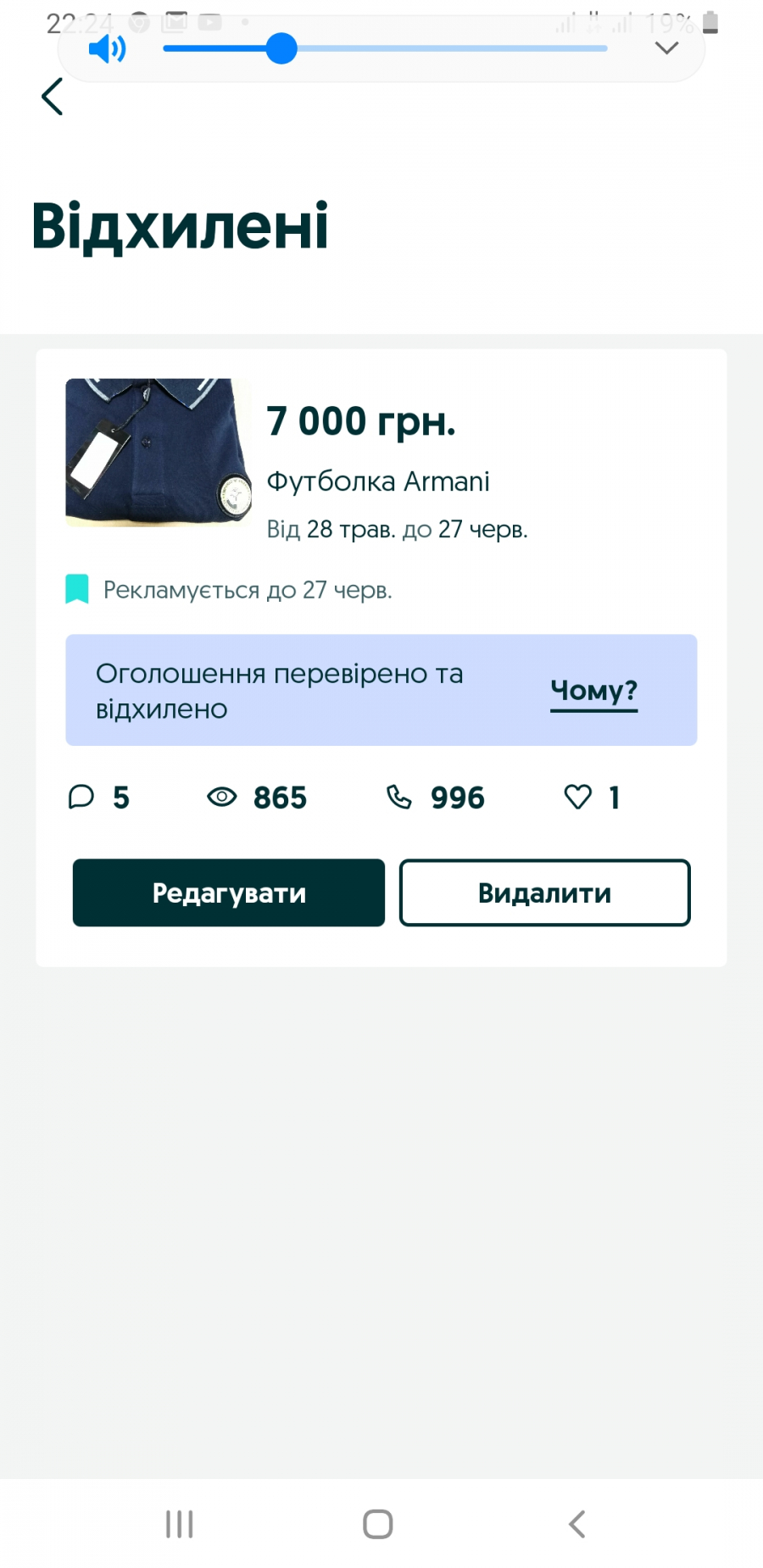Set the volume slider level

[x=385, y=48]
